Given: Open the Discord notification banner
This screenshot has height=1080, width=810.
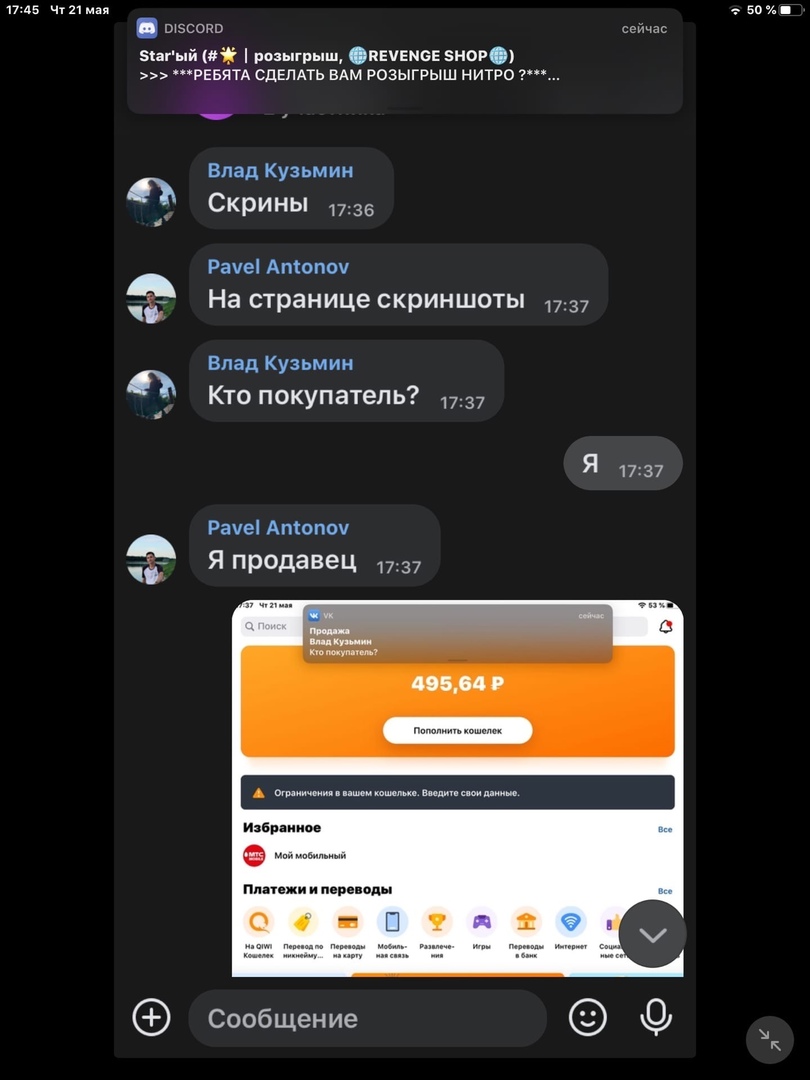Looking at the screenshot, I should [x=404, y=60].
